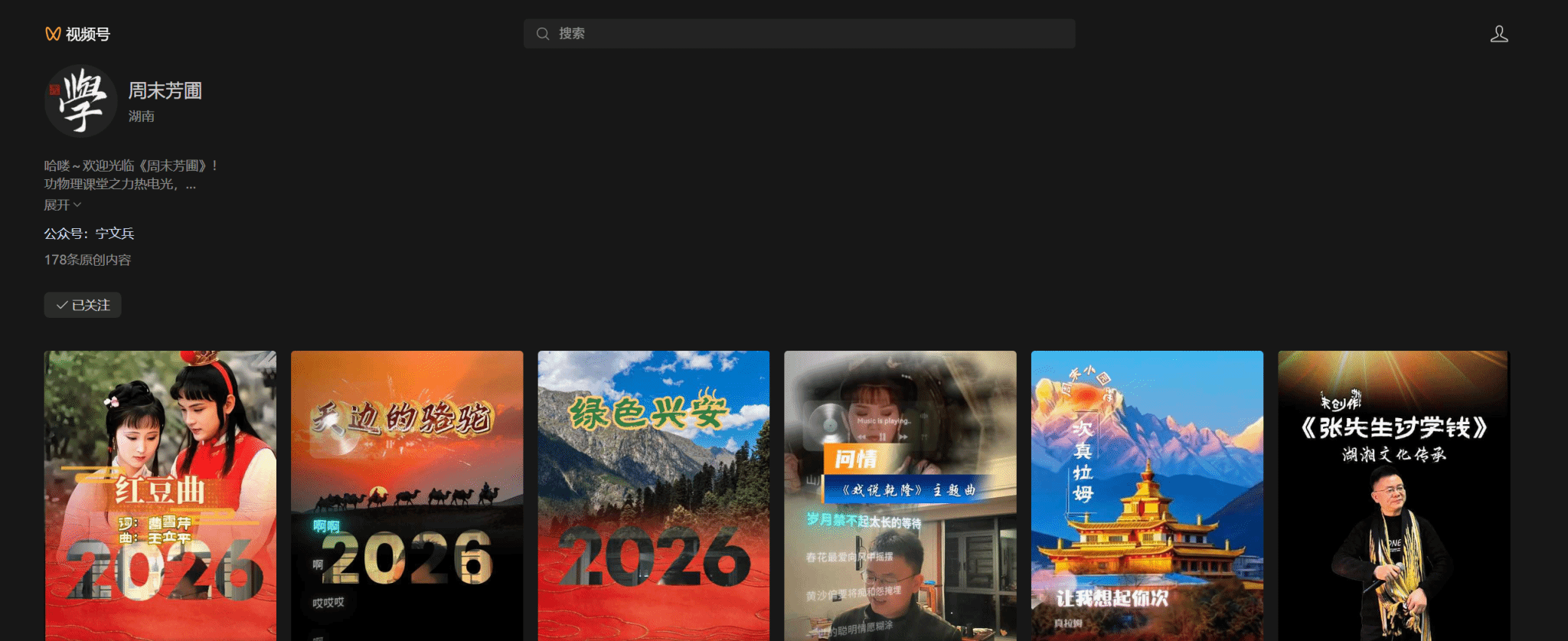This screenshot has width=1568, height=641.
Task: Tap the search box at the top
Action: coord(799,34)
